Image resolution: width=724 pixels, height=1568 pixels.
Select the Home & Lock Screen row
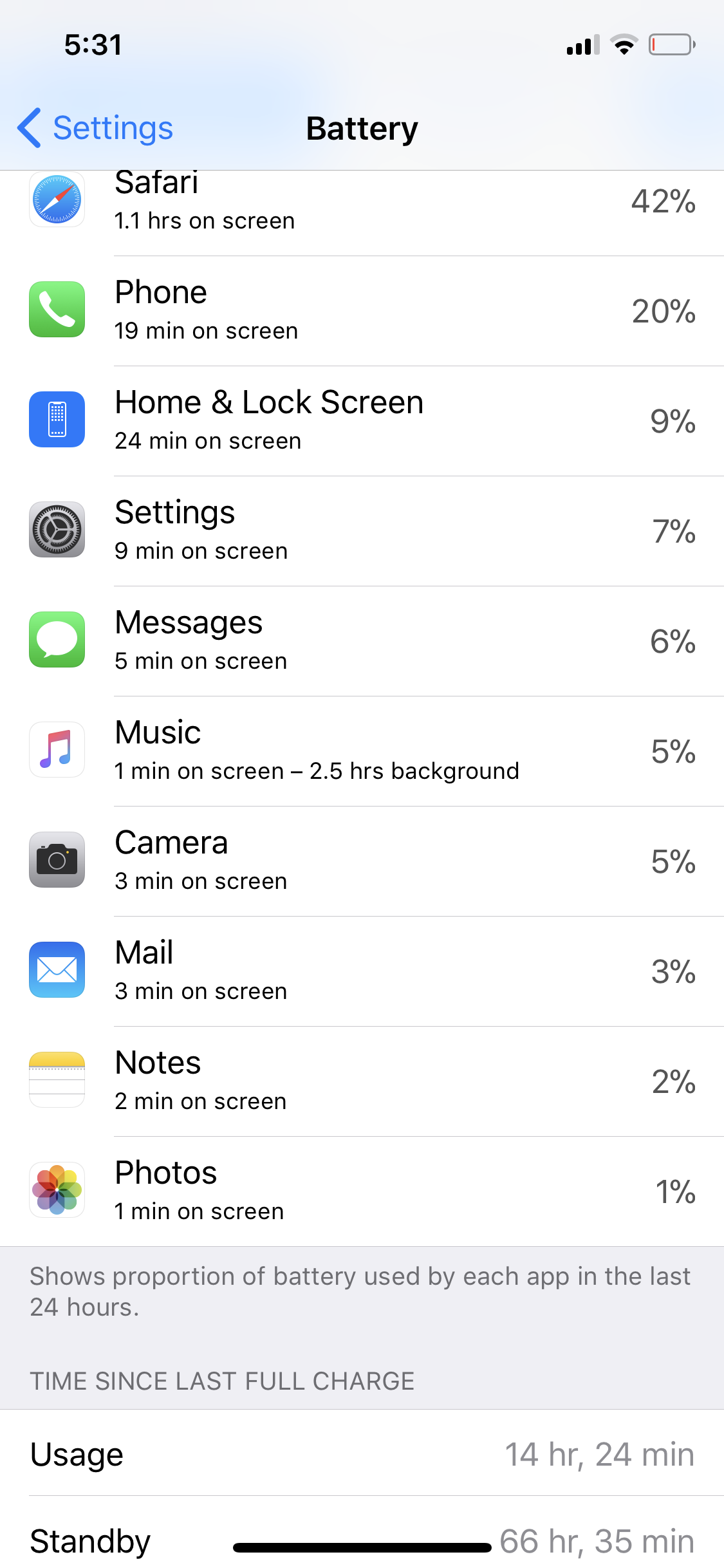[362, 421]
